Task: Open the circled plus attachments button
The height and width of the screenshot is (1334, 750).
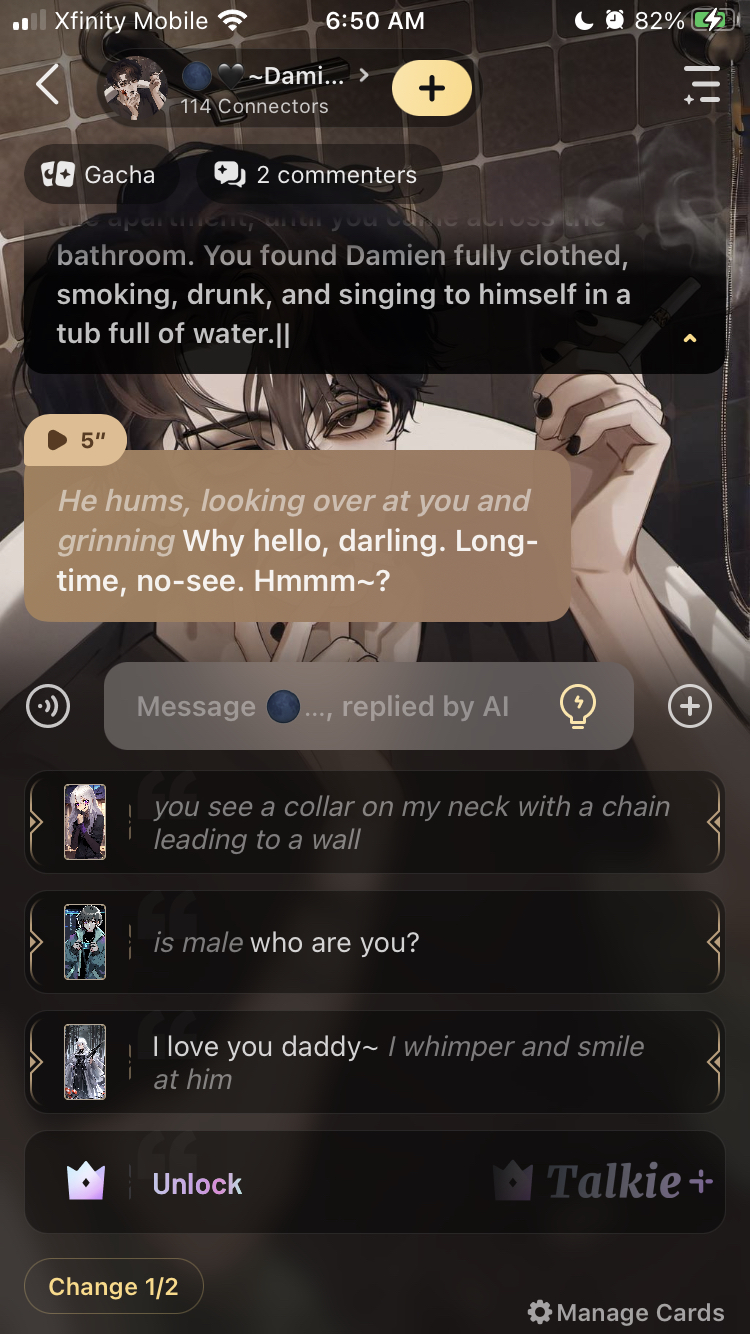Action: point(689,706)
